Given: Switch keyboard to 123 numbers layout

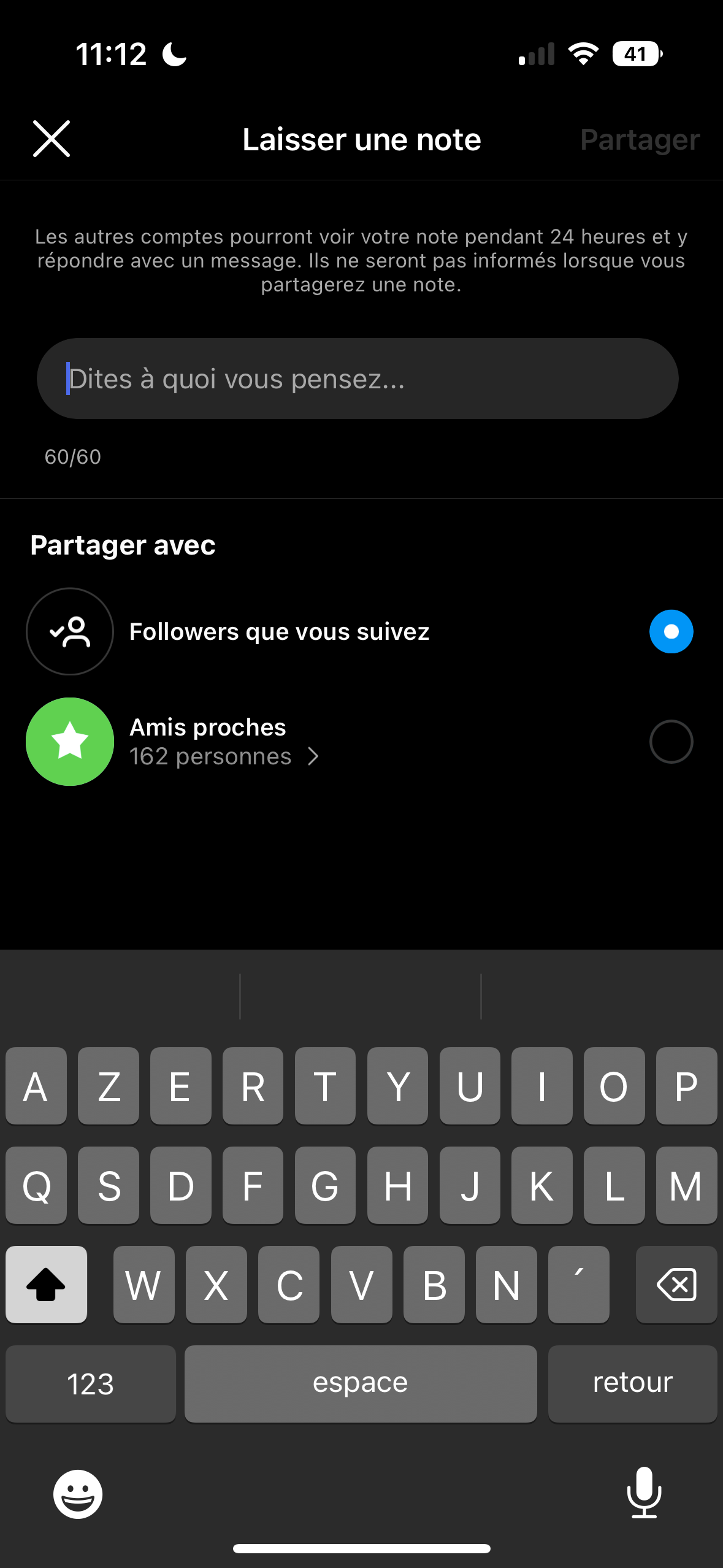Looking at the screenshot, I should point(91,1384).
